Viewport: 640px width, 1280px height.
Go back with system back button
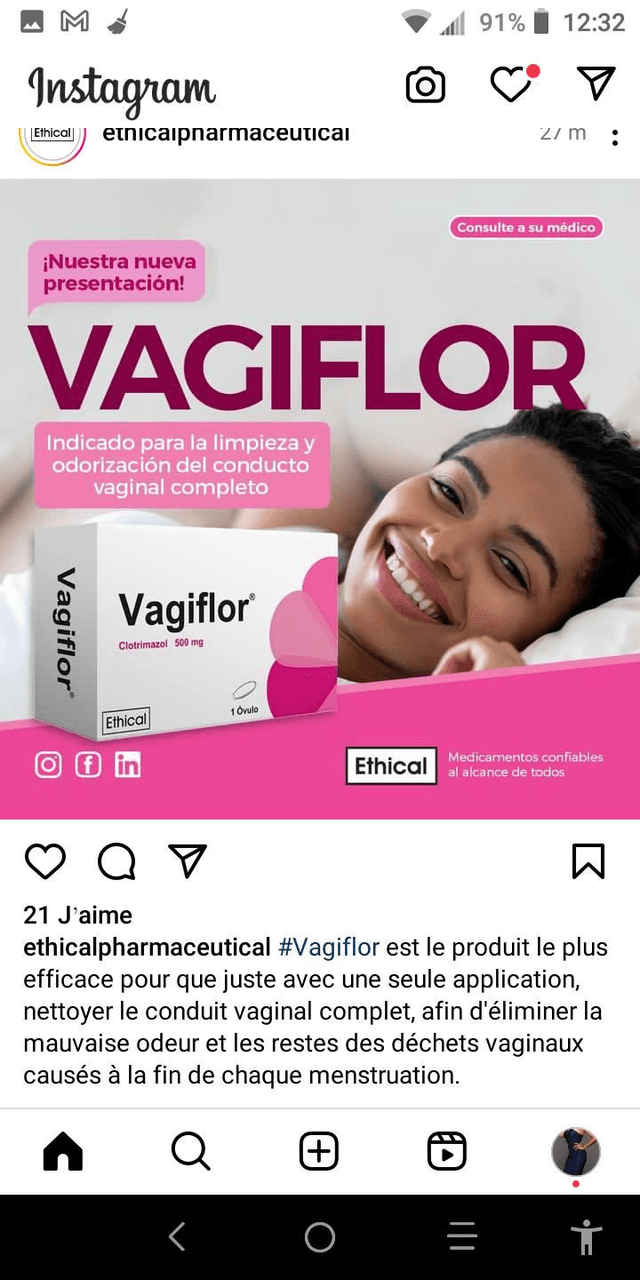coord(177,1238)
